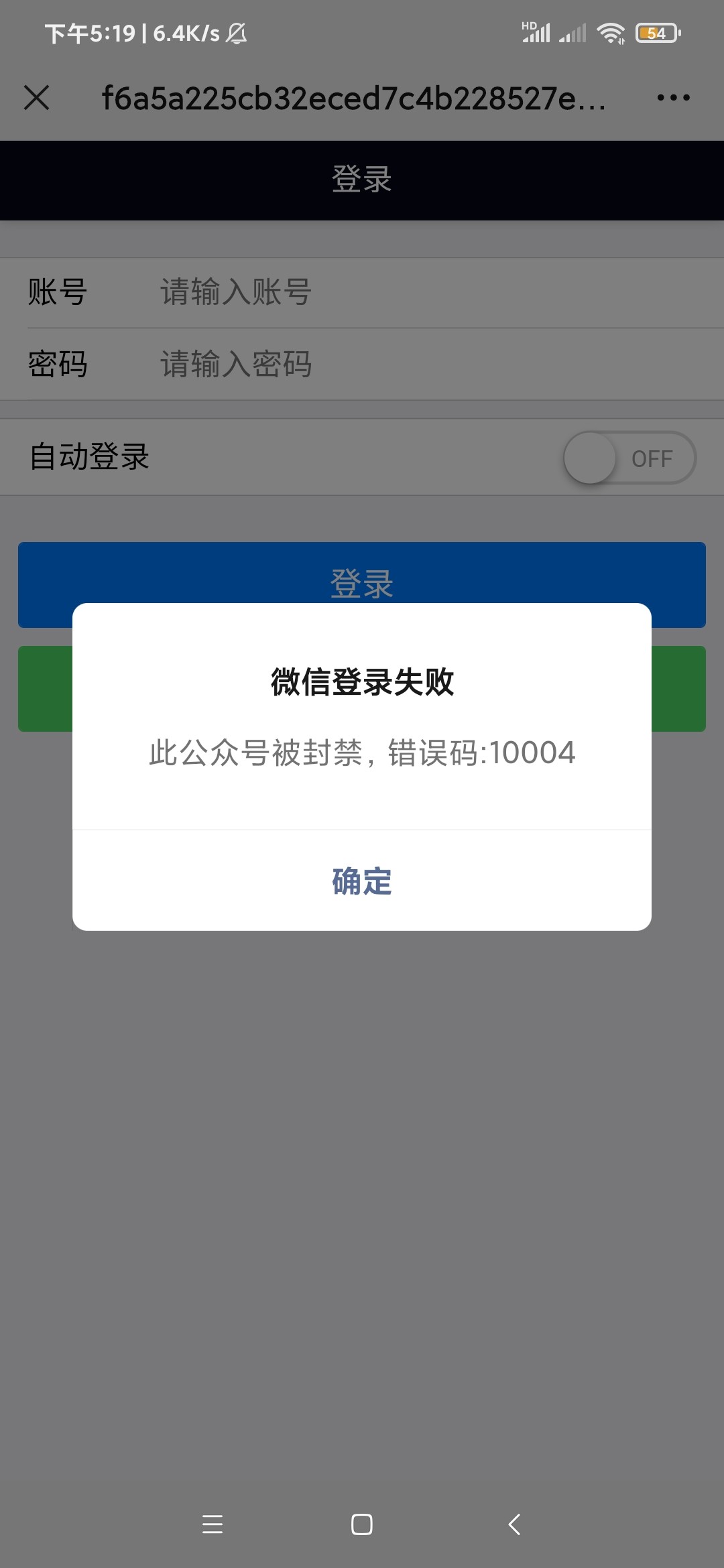This screenshot has height=1568, width=724.
Task: Select the 登录 page header
Action: pyautogui.click(x=362, y=180)
